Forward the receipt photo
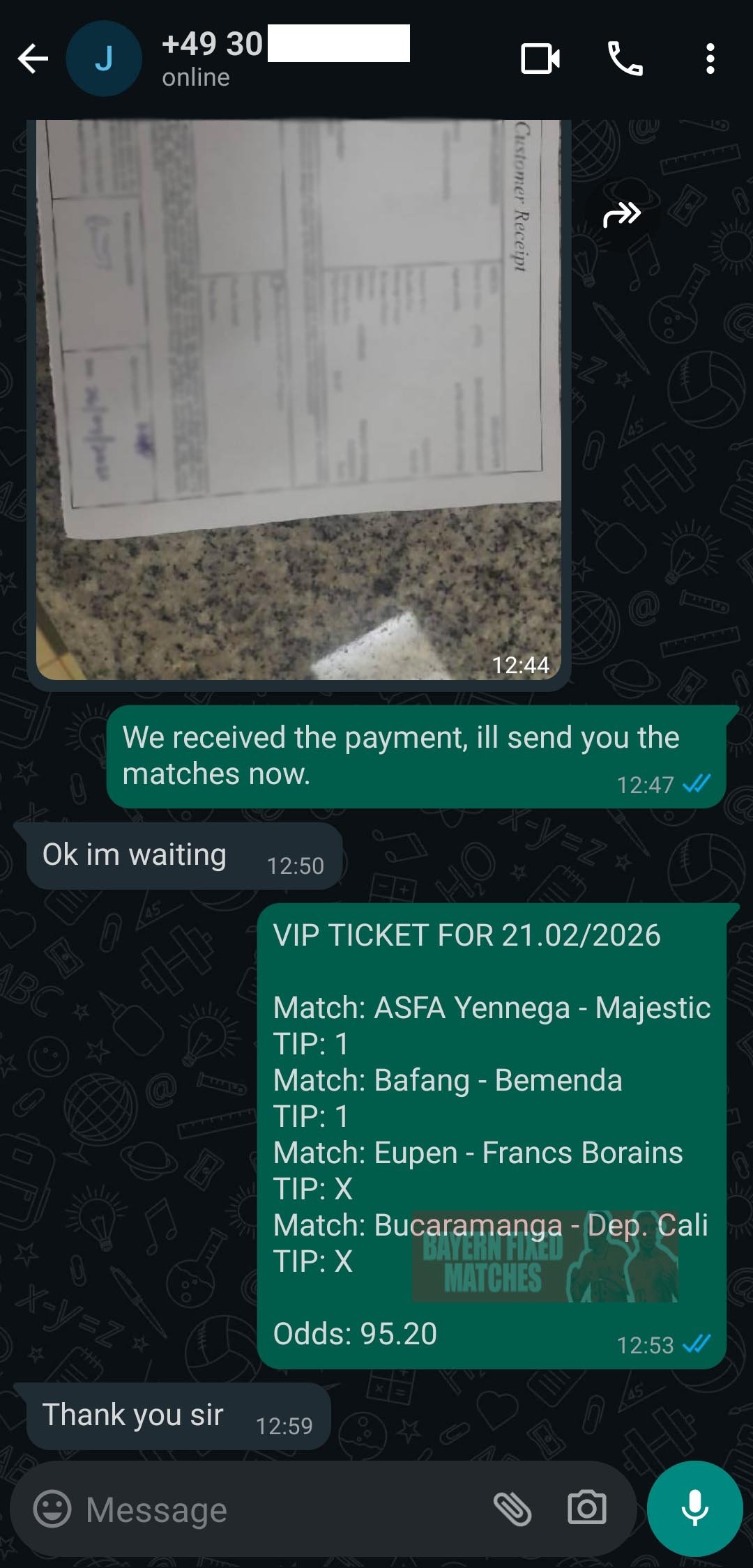 tap(621, 214)
